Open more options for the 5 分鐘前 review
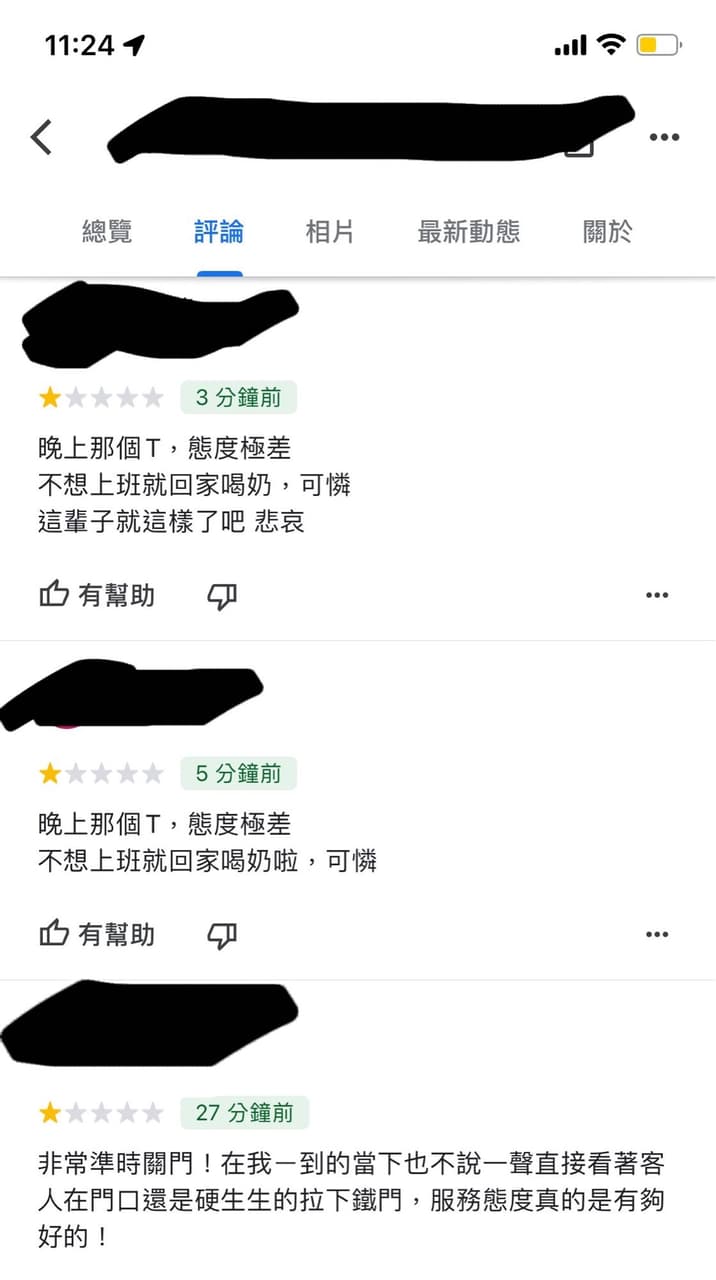 tap(657, 934)
